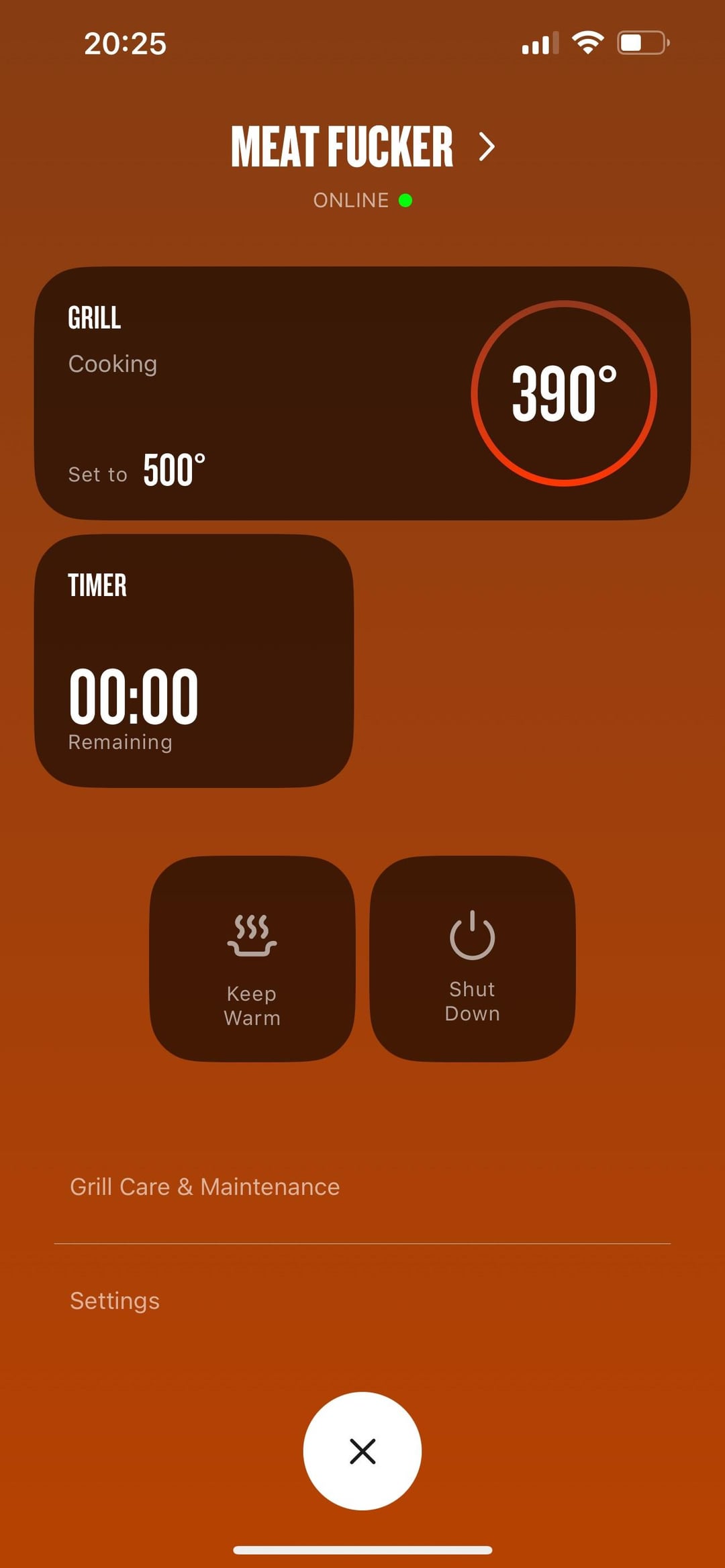Dismiss the menu with the X button
The width and height of the screenshot is (725, 1568).
[362, 1451]
